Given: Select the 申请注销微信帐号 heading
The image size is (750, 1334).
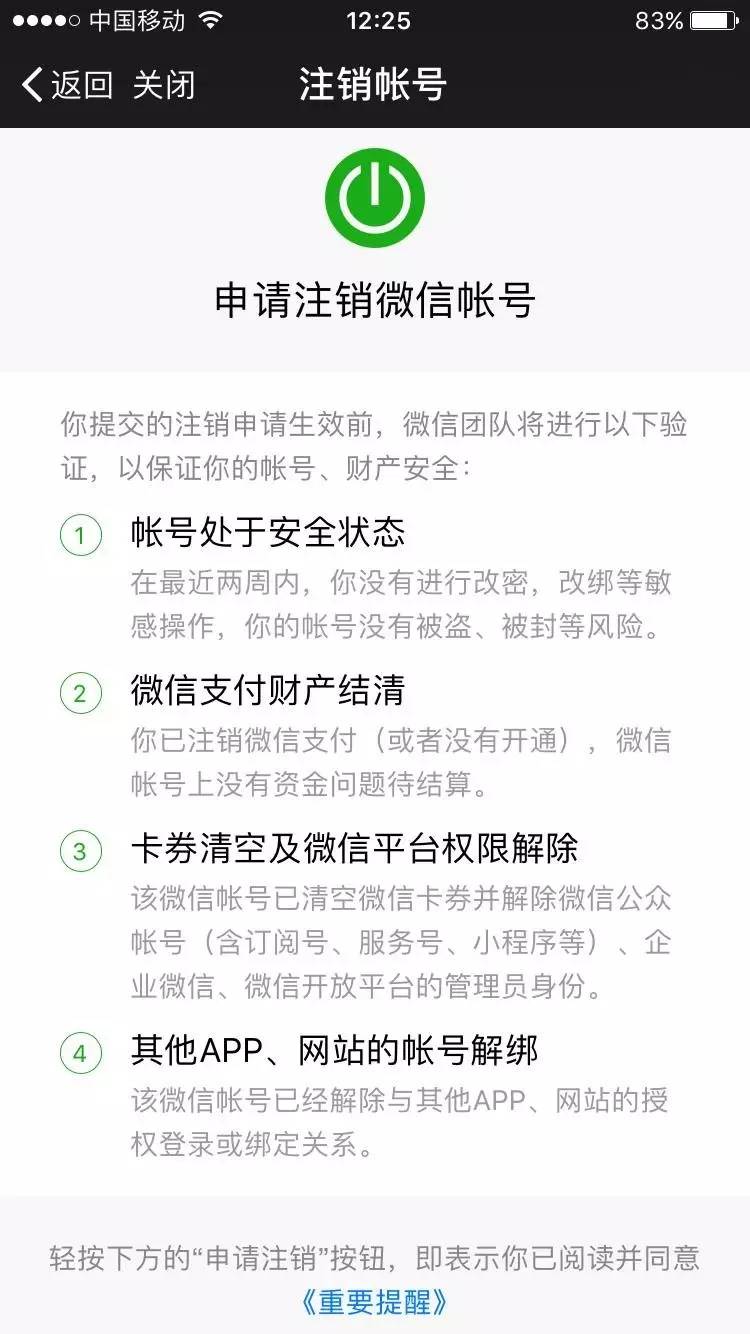Looking at the screenshot, I should [x=374, y=297].
